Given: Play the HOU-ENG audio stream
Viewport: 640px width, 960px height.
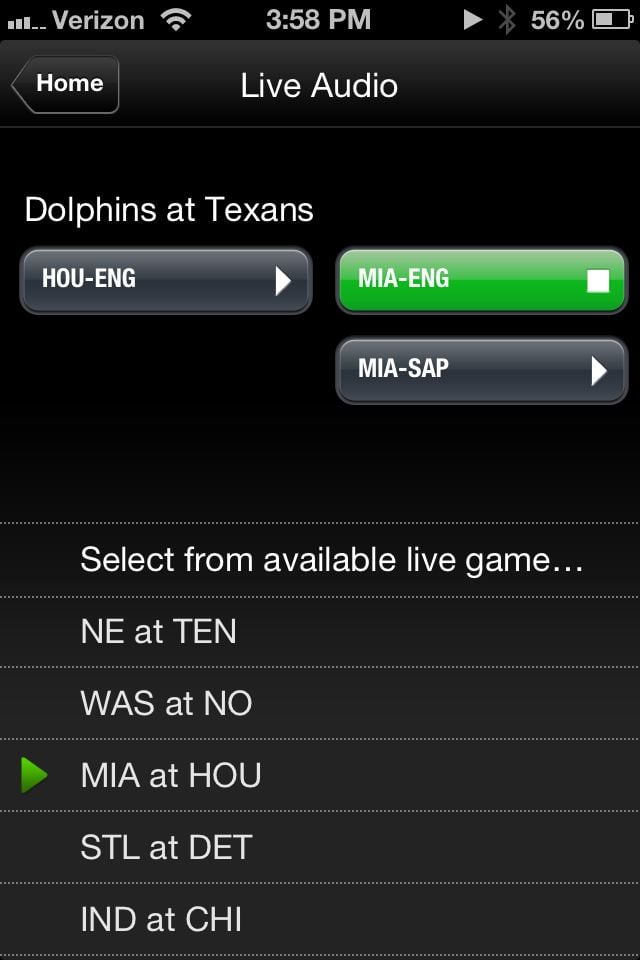Looking at the screenshot, I should [x=166, y=280].
